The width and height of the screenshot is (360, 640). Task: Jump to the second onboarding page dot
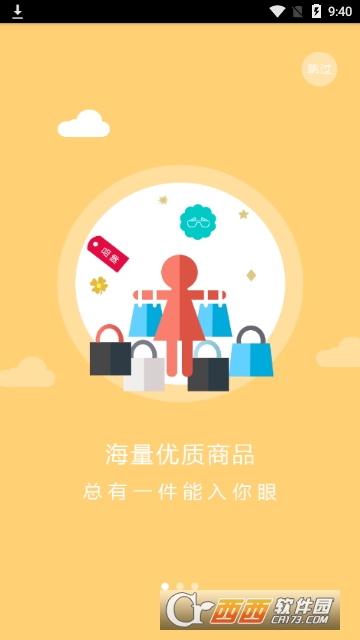(180, 586)
